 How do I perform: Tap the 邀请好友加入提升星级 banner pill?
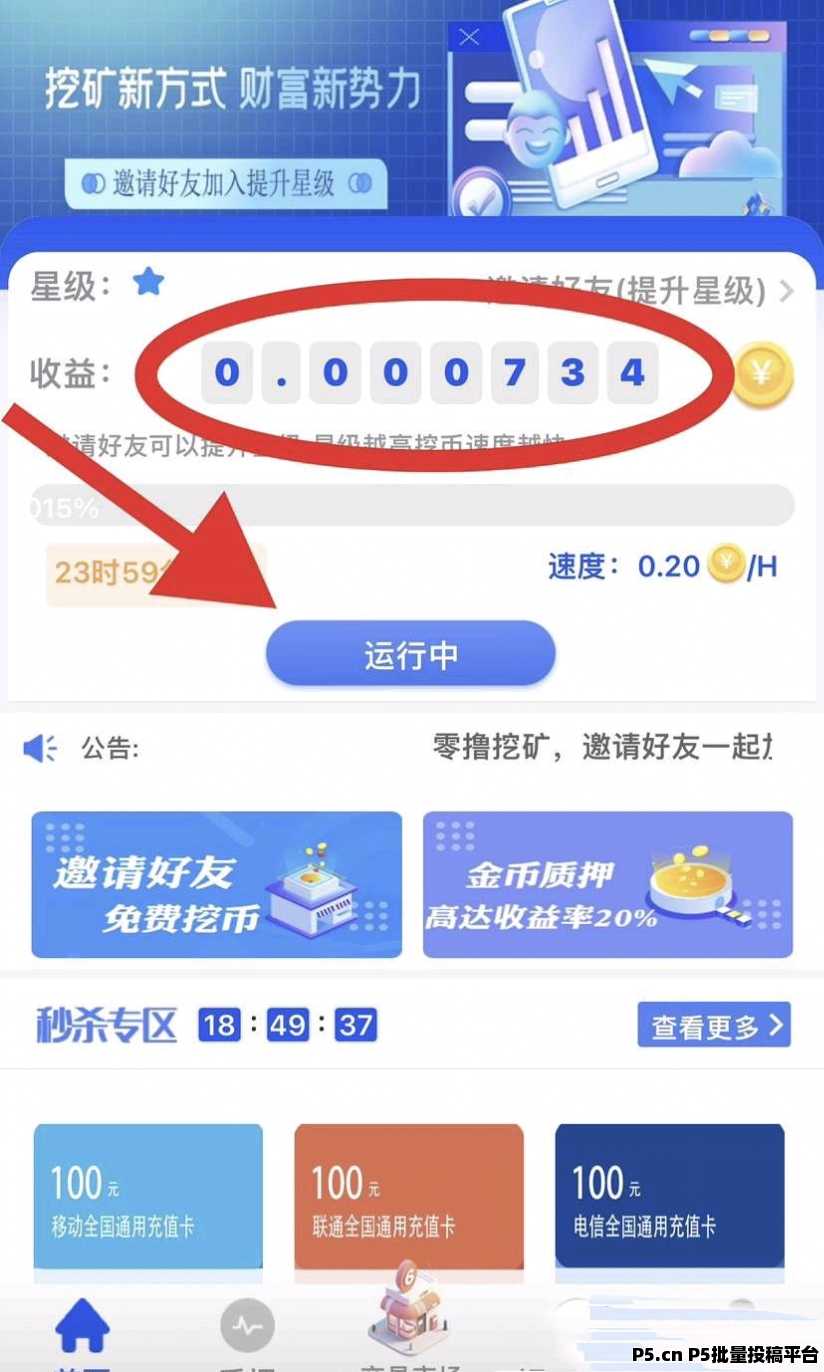(226, 184)
